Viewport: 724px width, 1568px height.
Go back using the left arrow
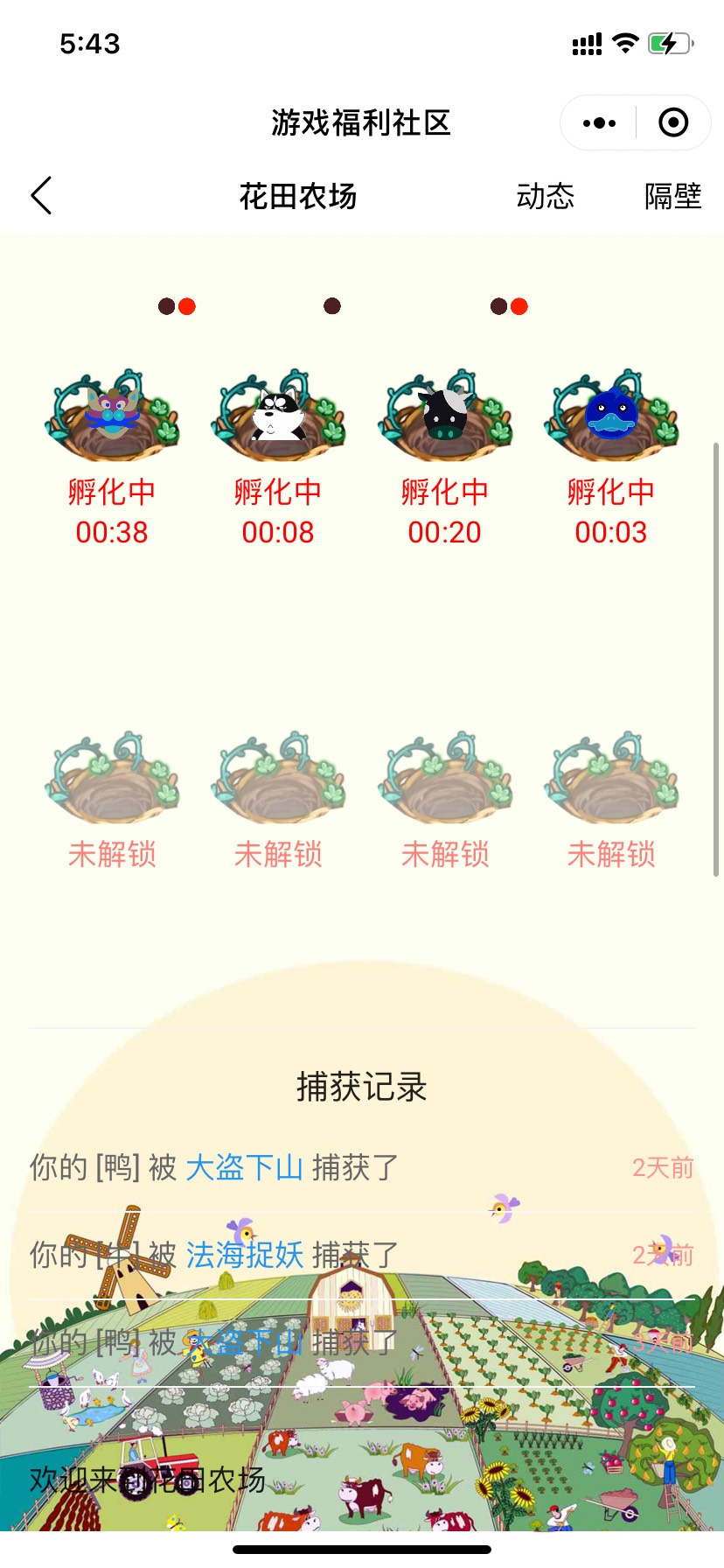(x=41, y=195)
